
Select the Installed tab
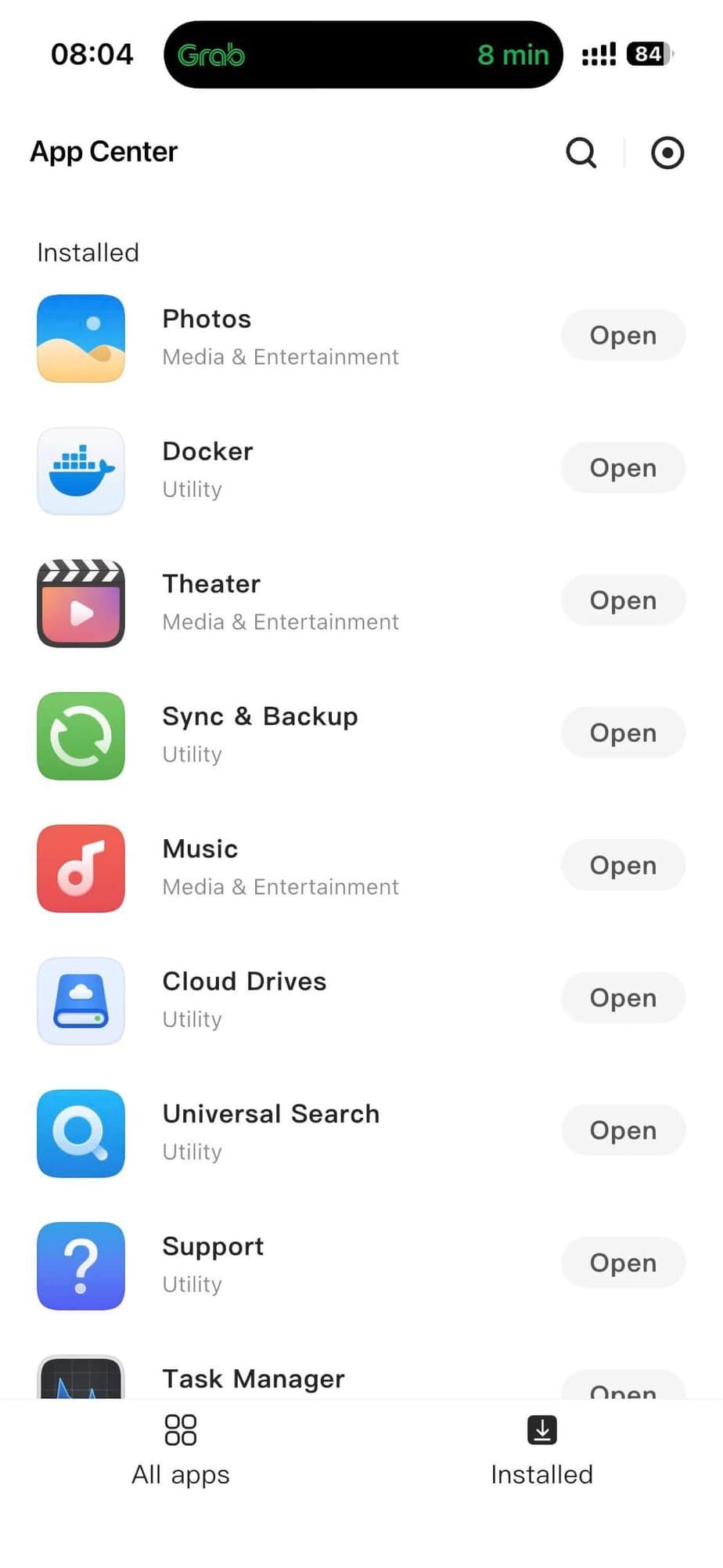541,1450
